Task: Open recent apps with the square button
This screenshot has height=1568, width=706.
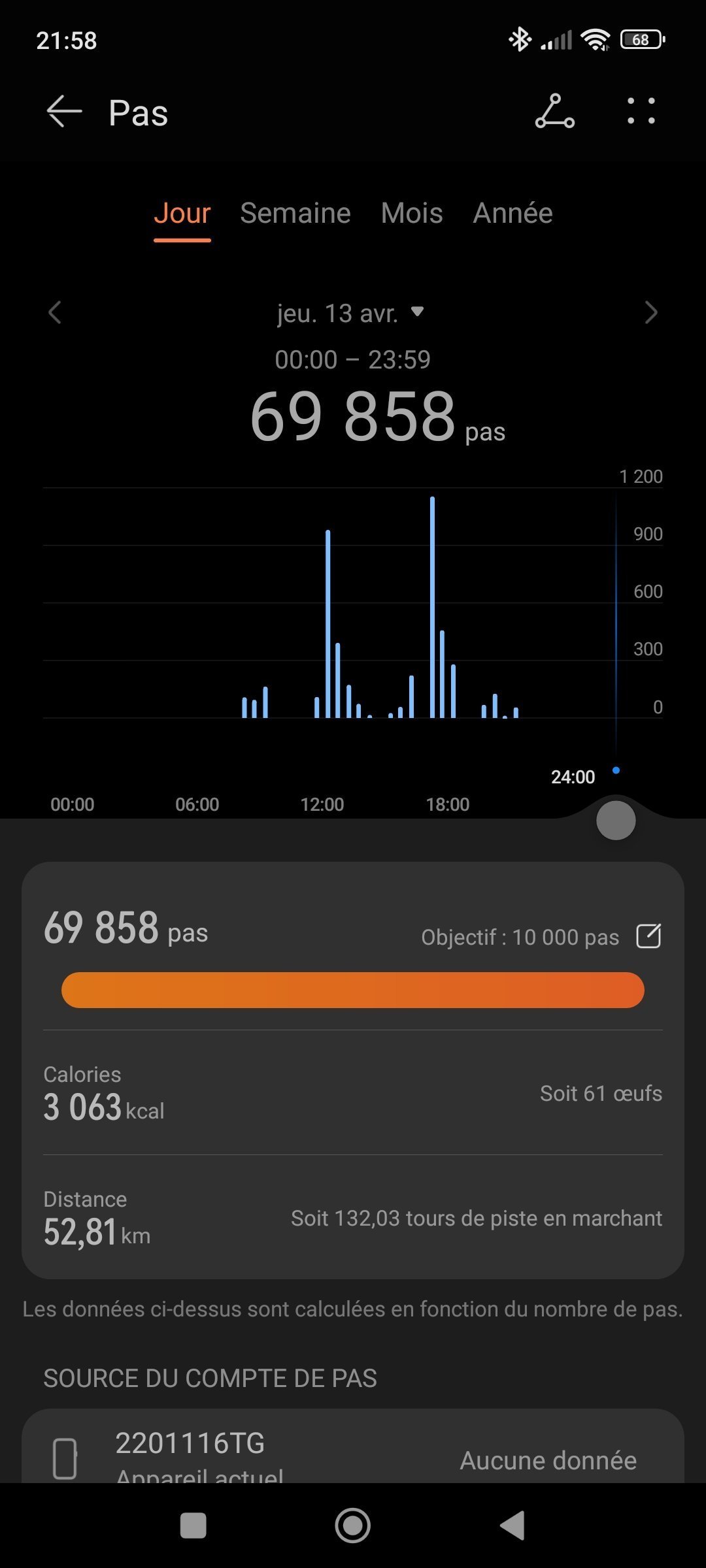Action: pos(193,1526)
